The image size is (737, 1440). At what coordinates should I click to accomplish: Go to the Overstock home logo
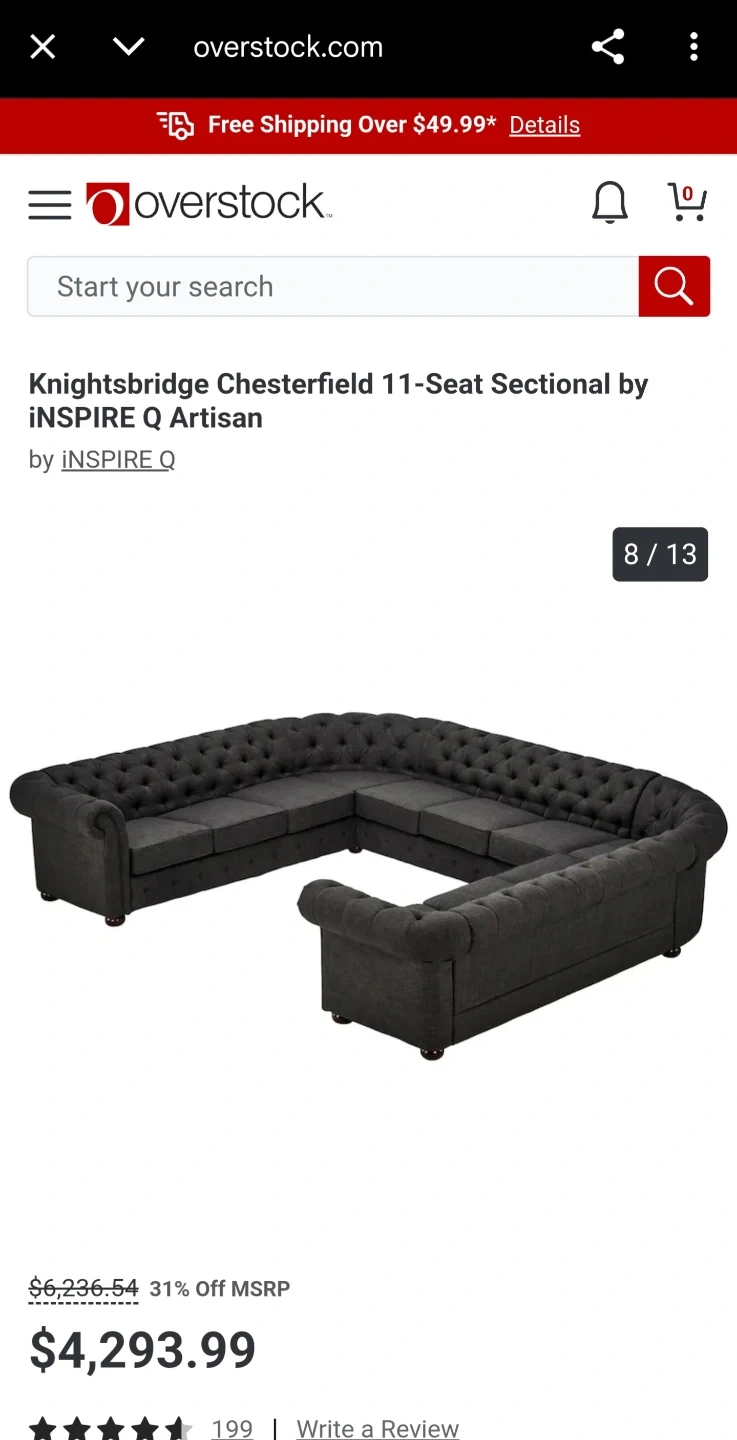[x=208, y=204]
